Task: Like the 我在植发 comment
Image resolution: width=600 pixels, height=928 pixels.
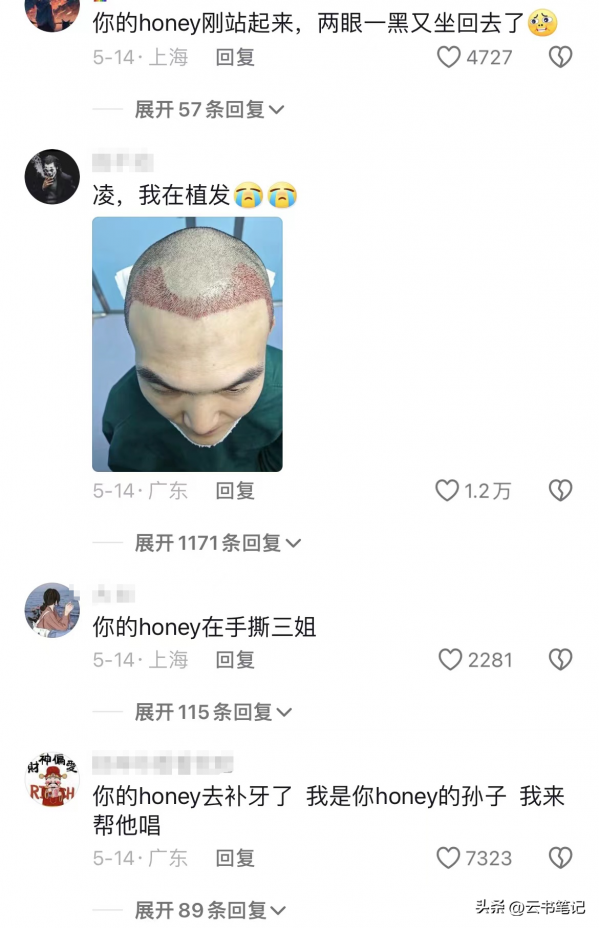Action: pos(447,490)
